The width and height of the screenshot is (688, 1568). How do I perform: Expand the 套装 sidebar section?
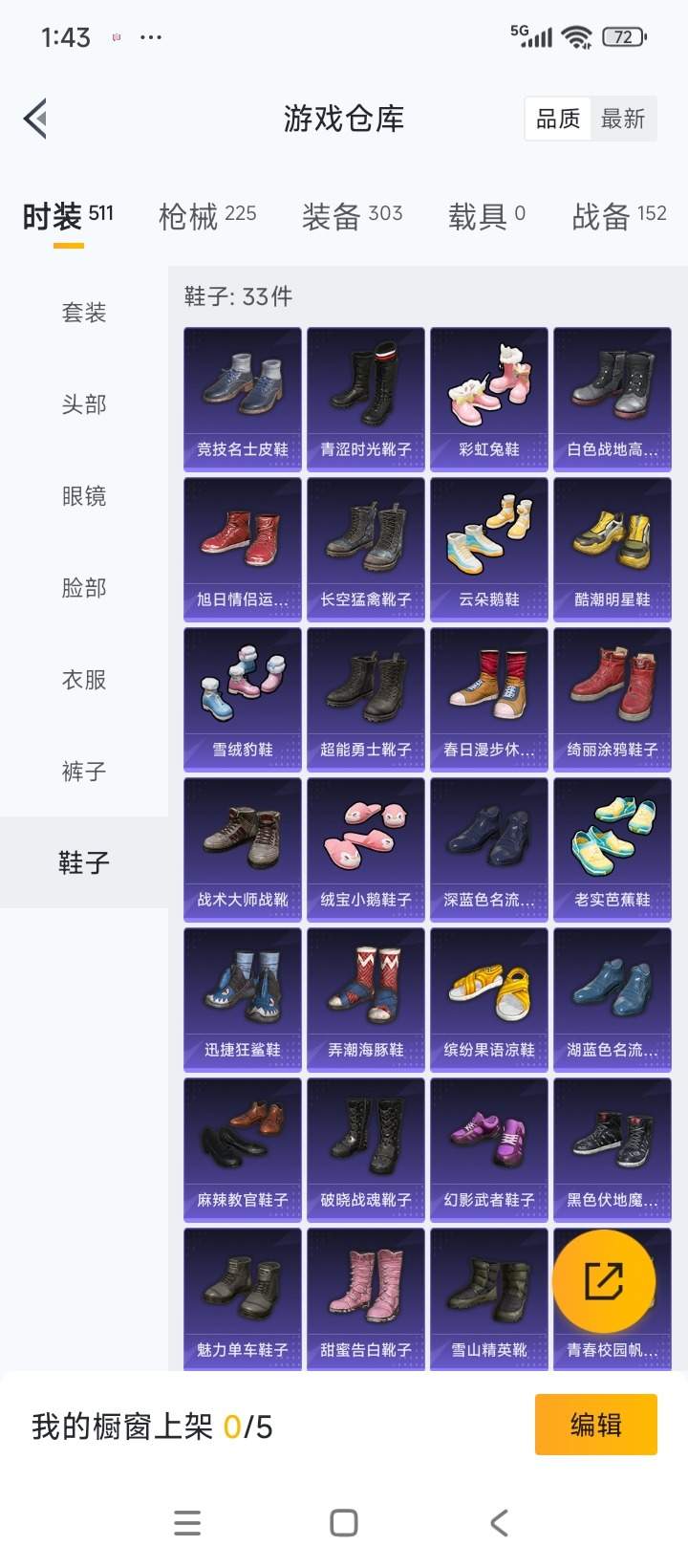(x=84, y=312)
